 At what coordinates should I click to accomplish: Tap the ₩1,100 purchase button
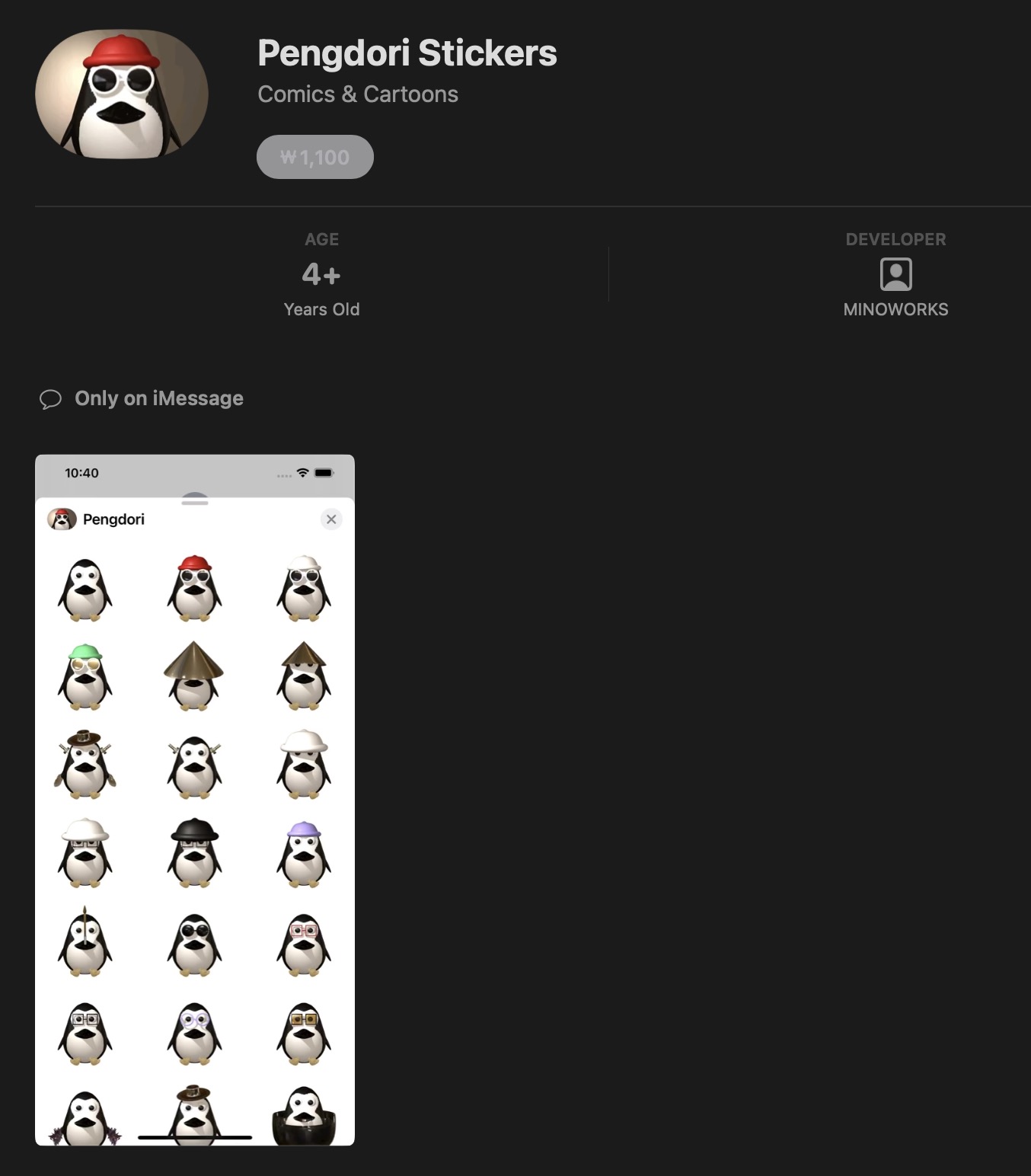click(314, 157)
